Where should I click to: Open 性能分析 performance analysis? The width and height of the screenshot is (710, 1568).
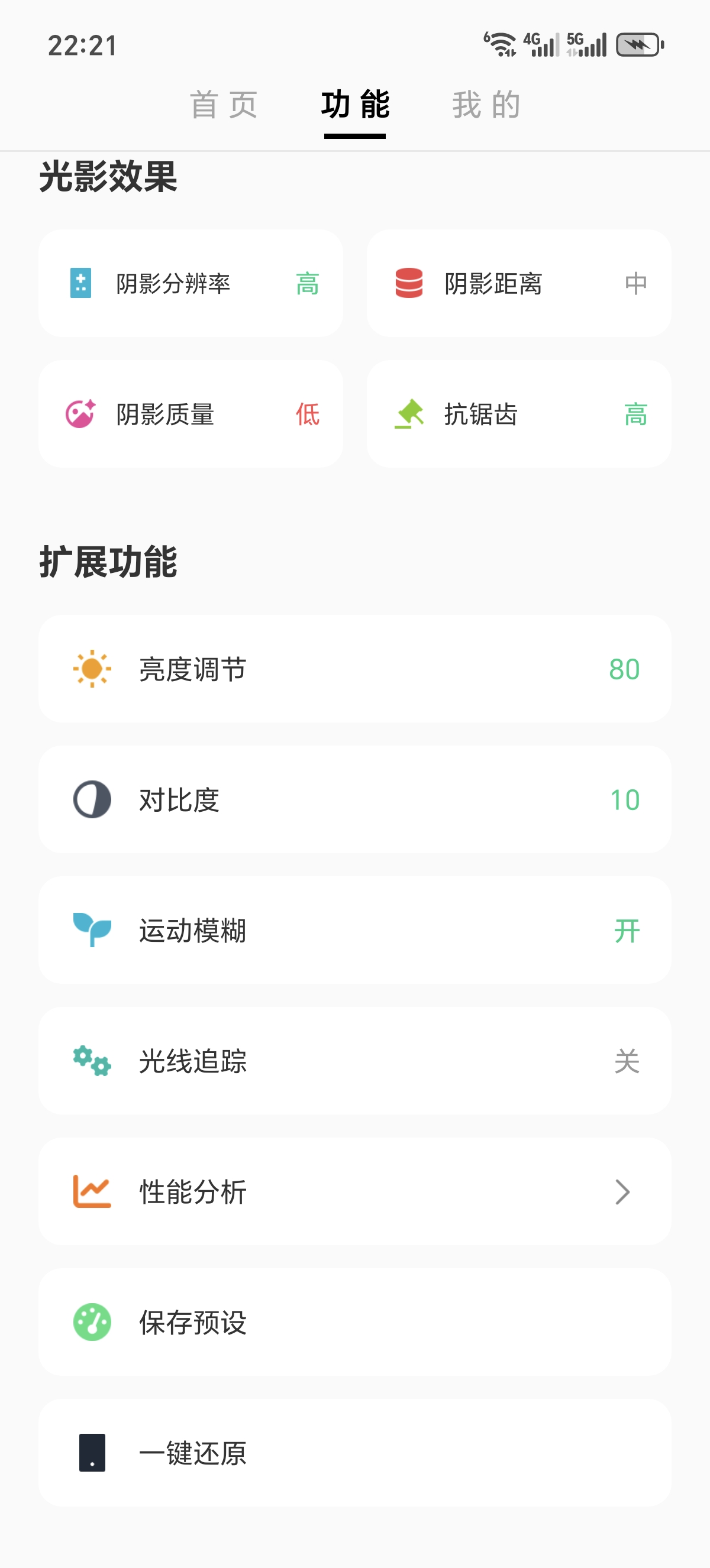pyautogui.click(x=355, y=1191)
